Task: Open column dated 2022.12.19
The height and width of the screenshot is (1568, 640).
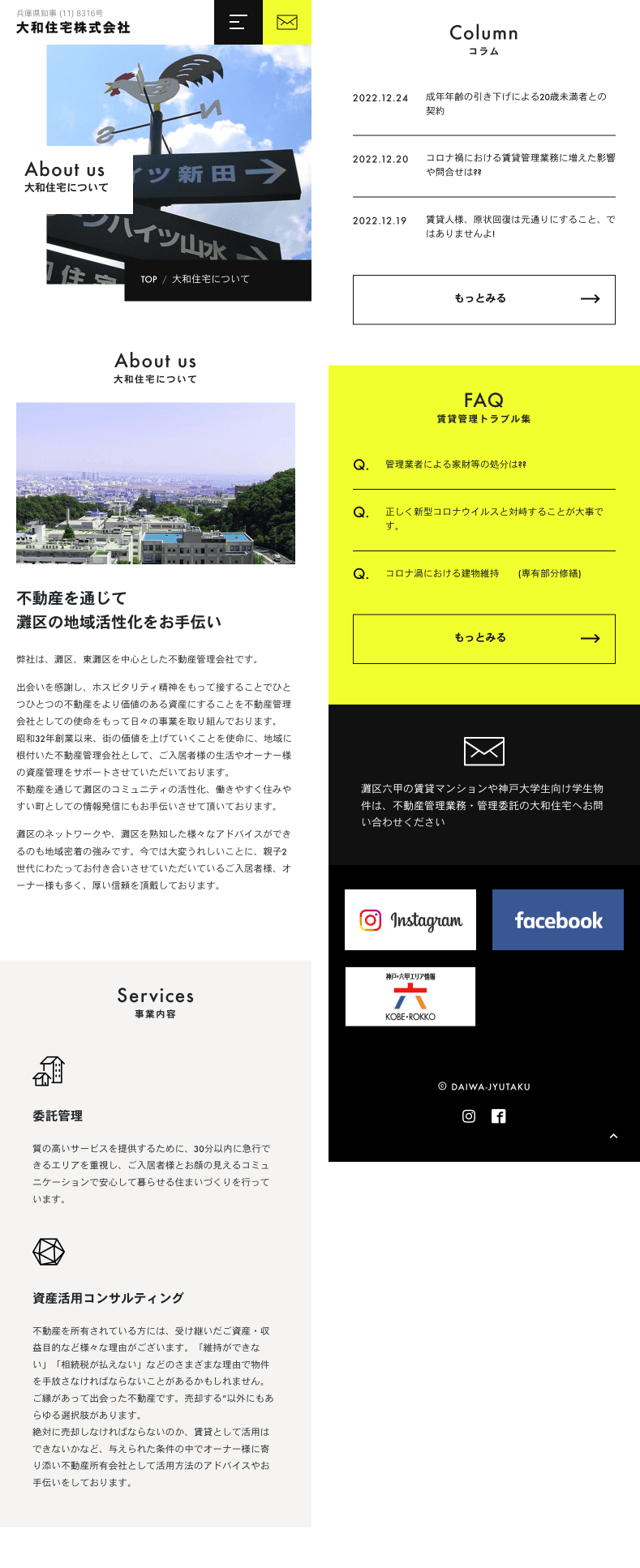Action: pos(483,227)
